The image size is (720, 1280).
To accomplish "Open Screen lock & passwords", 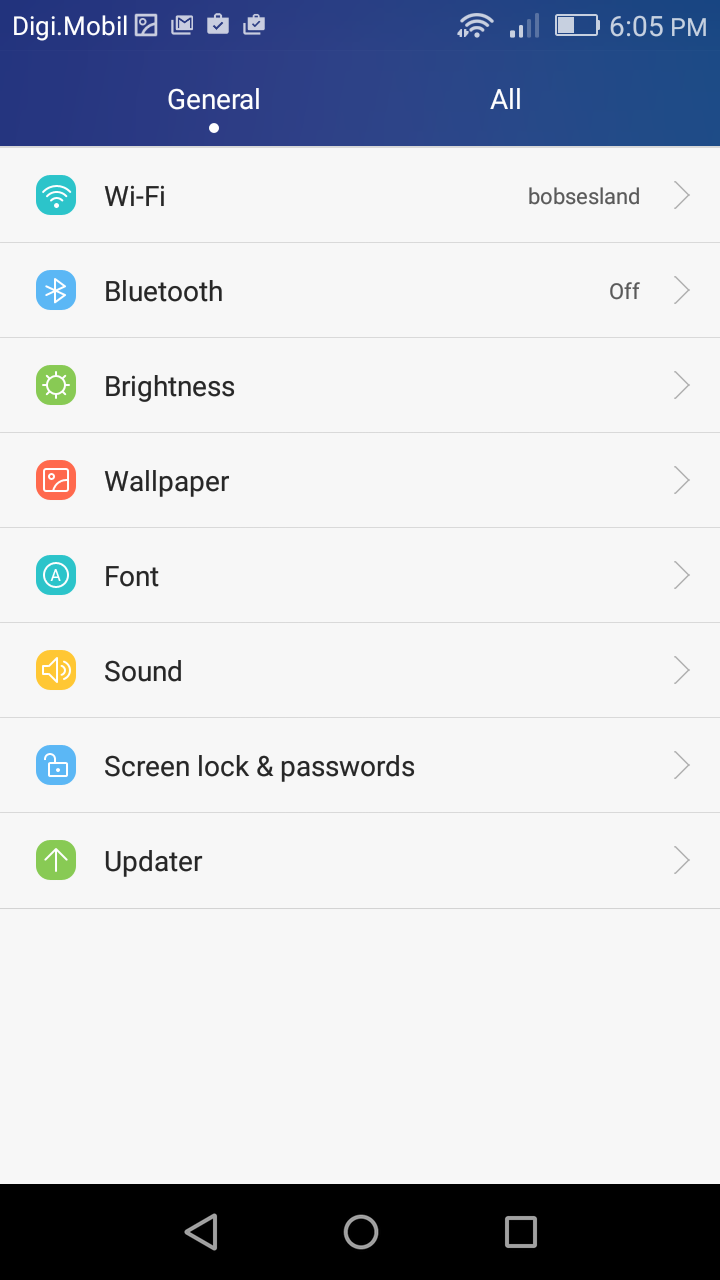I will (x=360, y=766).
